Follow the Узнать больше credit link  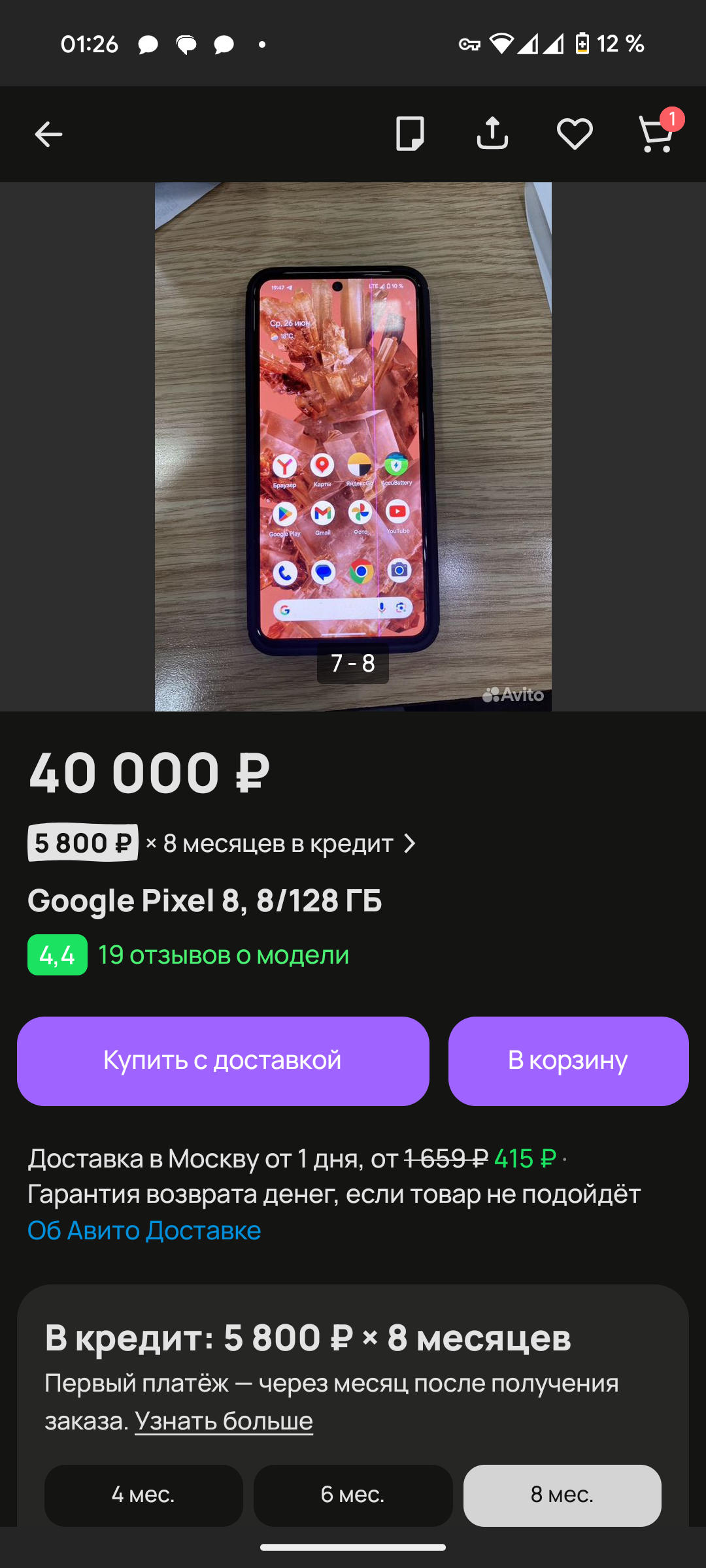click(x=224, y=1421)
